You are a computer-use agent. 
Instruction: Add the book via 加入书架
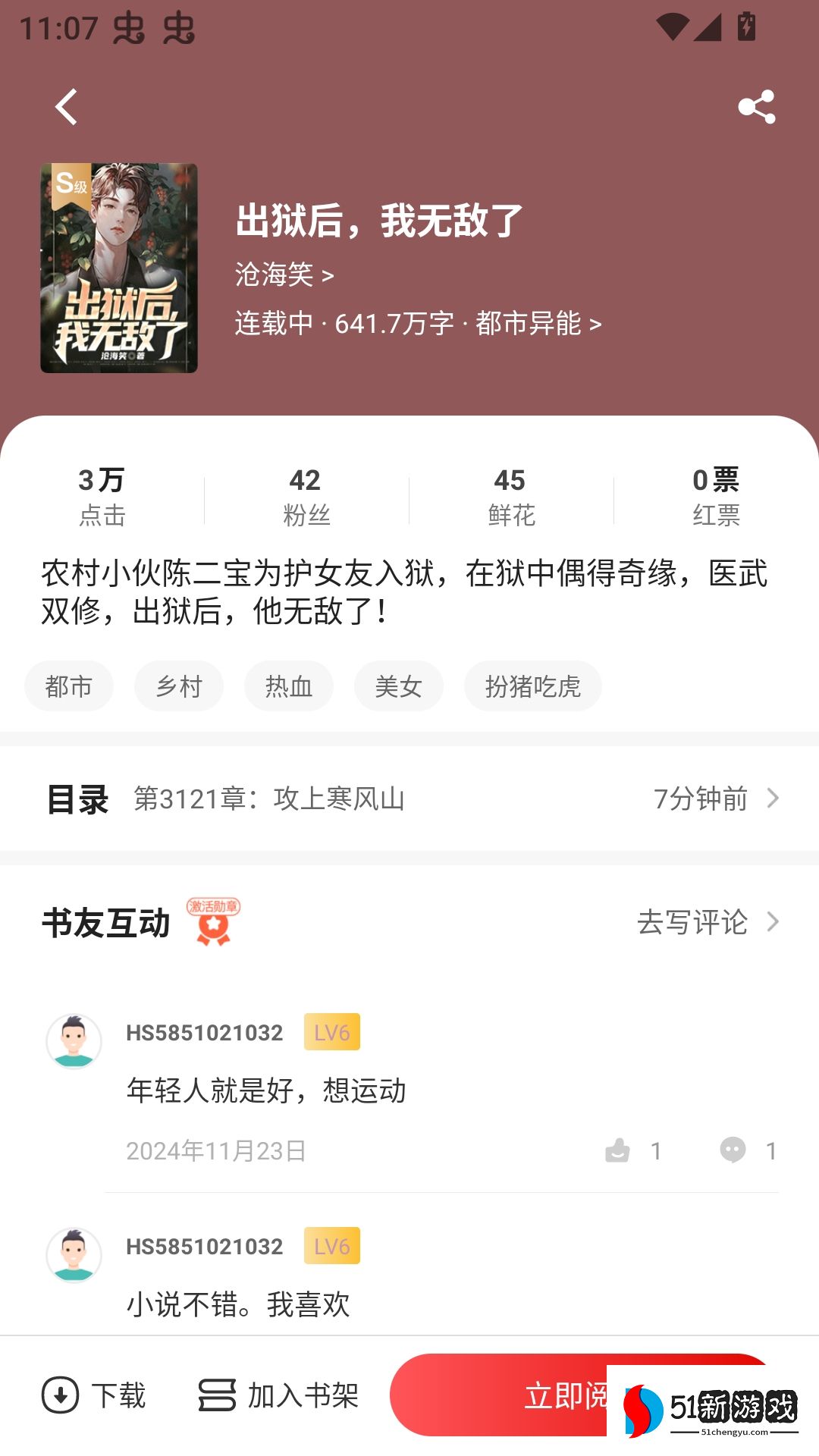tap(278, 1395)
